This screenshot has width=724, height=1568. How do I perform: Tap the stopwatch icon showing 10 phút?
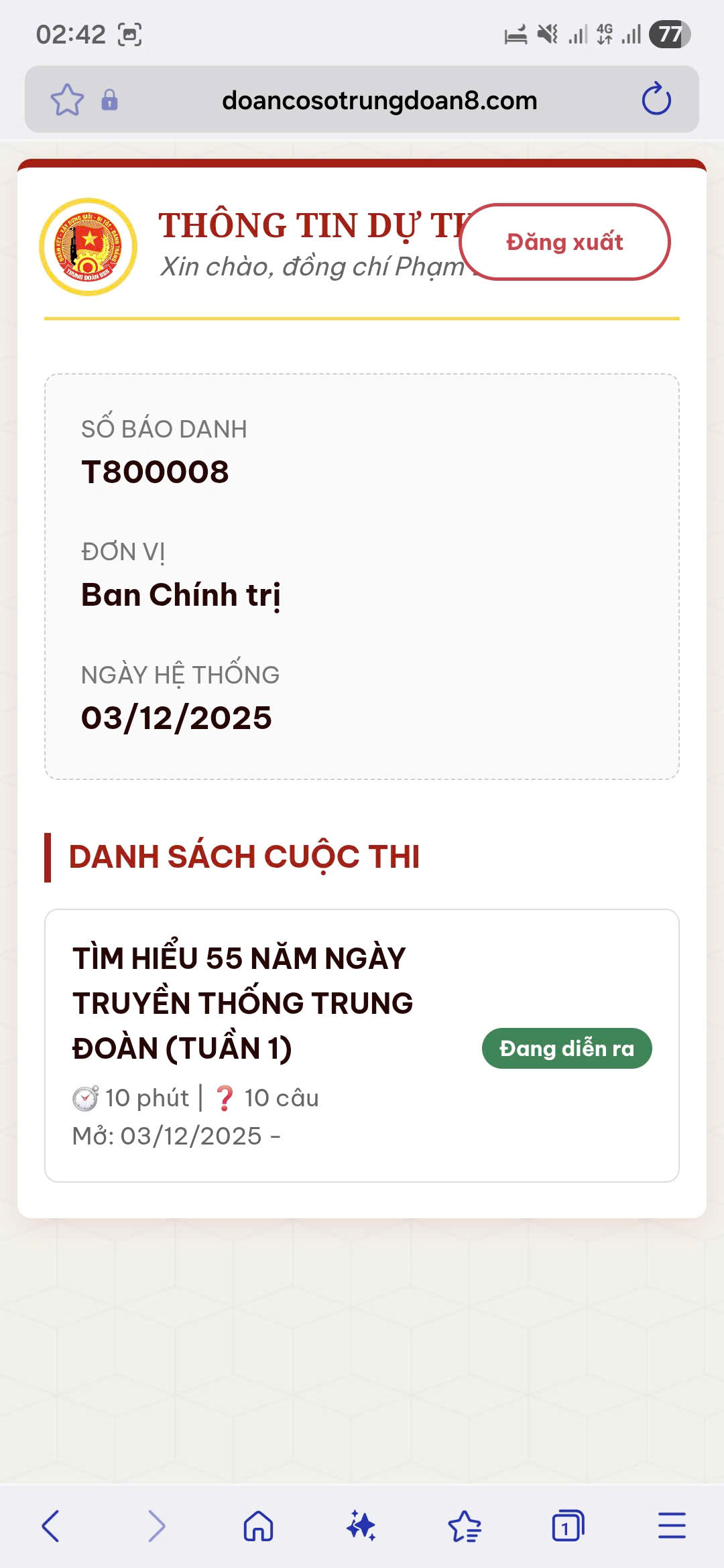coord(86,1097)
